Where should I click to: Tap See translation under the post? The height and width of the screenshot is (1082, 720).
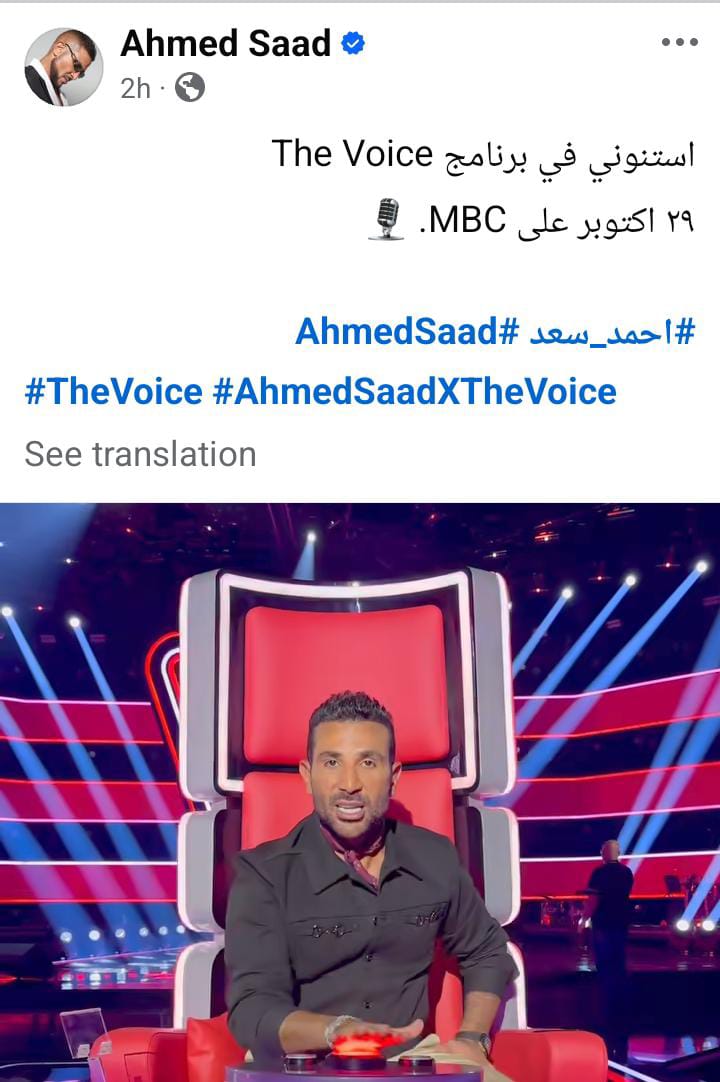[140, 454]
